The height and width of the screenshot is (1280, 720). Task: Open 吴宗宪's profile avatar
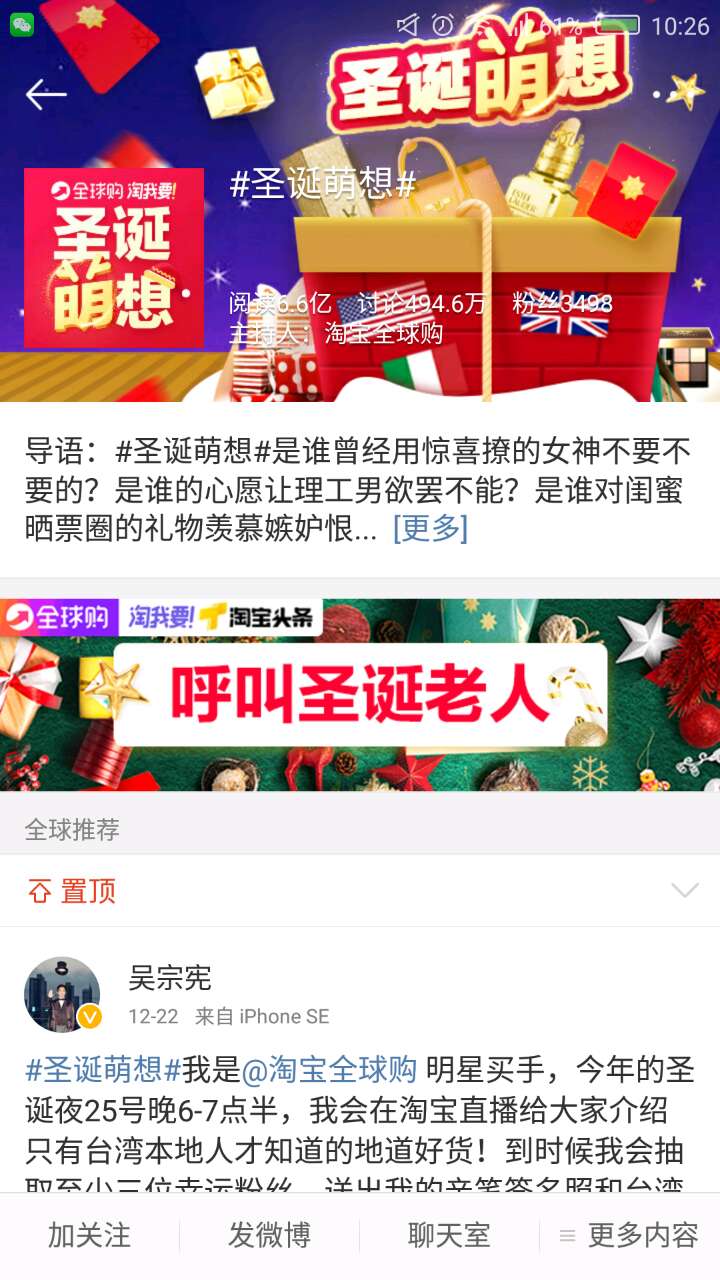(x=62, y=994)
